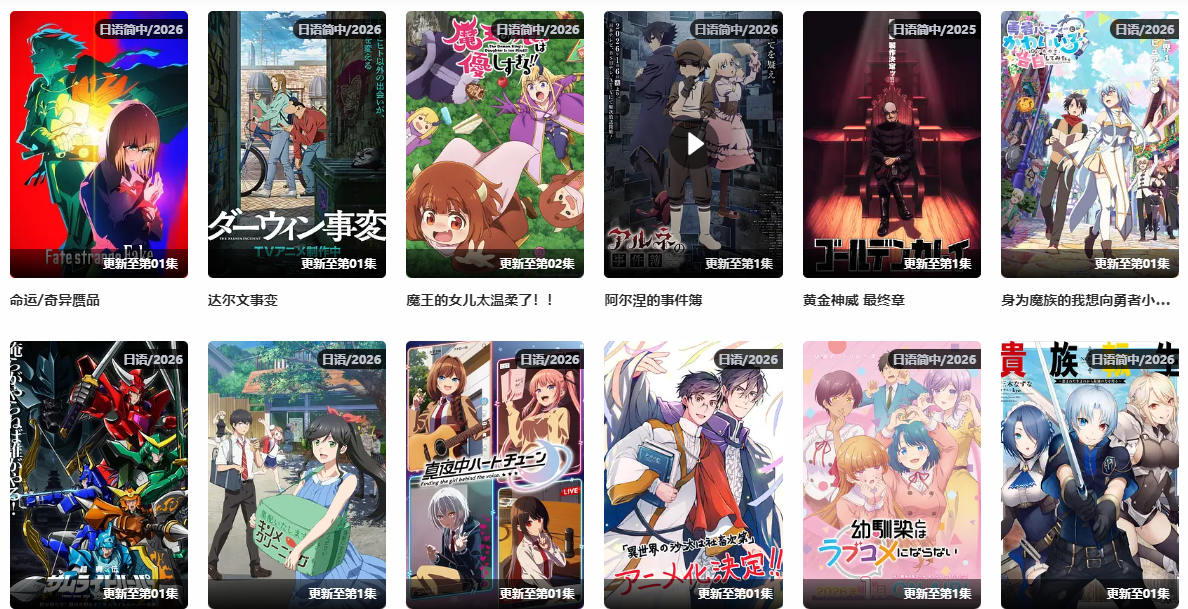Open 黄金神威 最终章 card
1188x609 pixels.
[892, 145]
